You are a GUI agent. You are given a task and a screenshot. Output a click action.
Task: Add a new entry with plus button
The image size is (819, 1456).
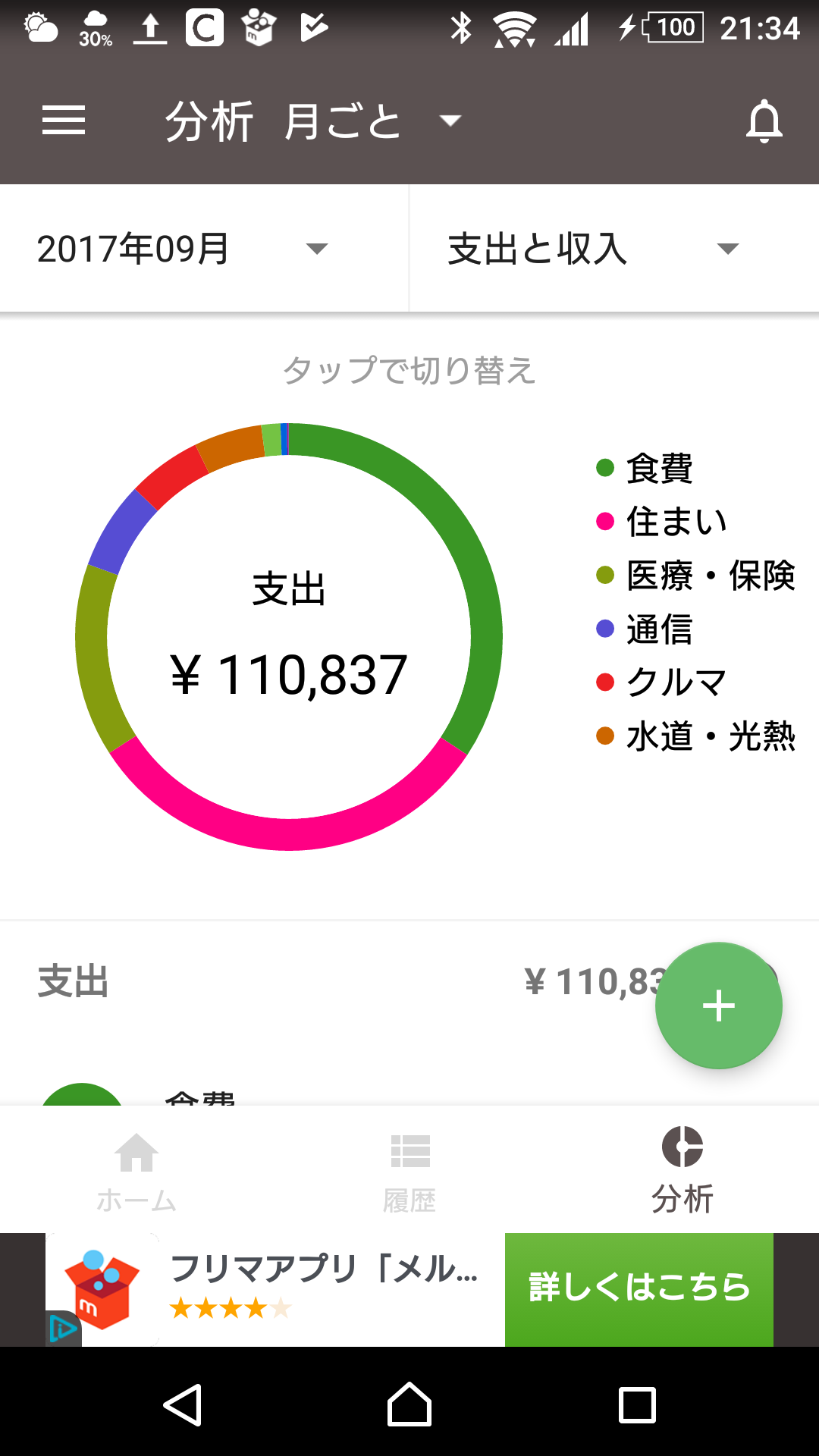(x=718, y=1006)
